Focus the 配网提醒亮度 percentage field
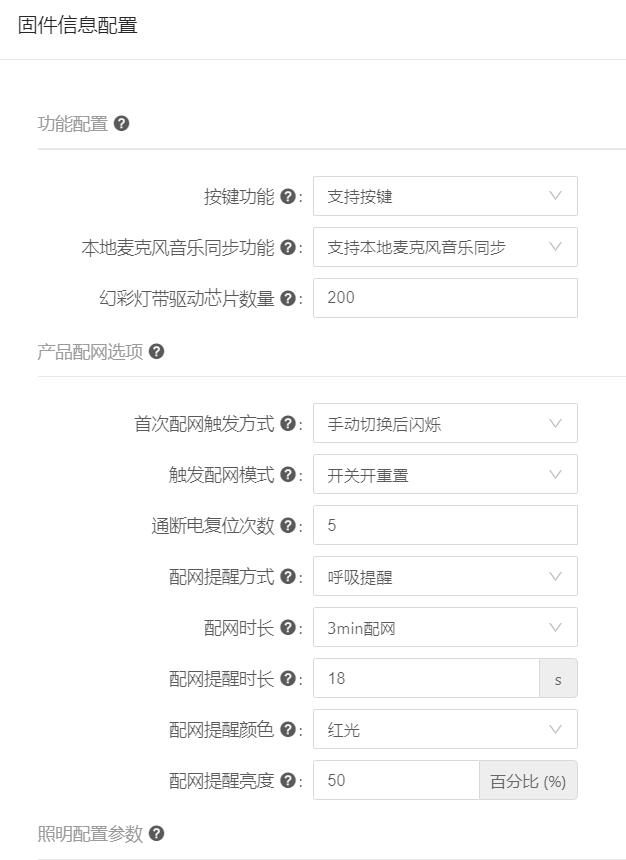626x860 pixels. point(396,781)
